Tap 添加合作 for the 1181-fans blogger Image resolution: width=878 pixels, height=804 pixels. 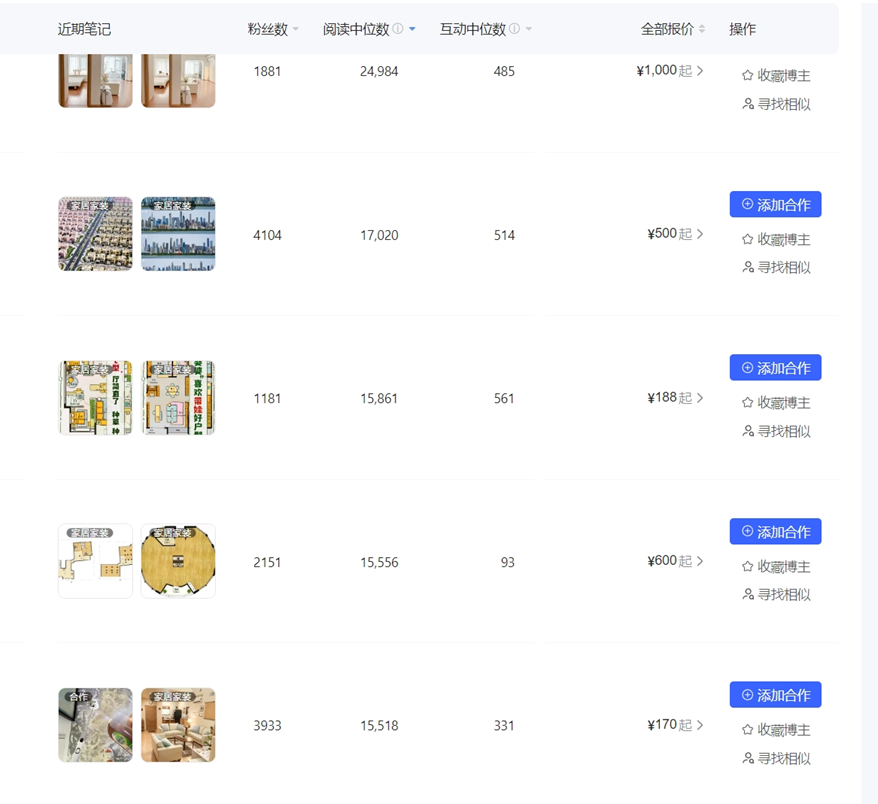(x=775, y=367)
